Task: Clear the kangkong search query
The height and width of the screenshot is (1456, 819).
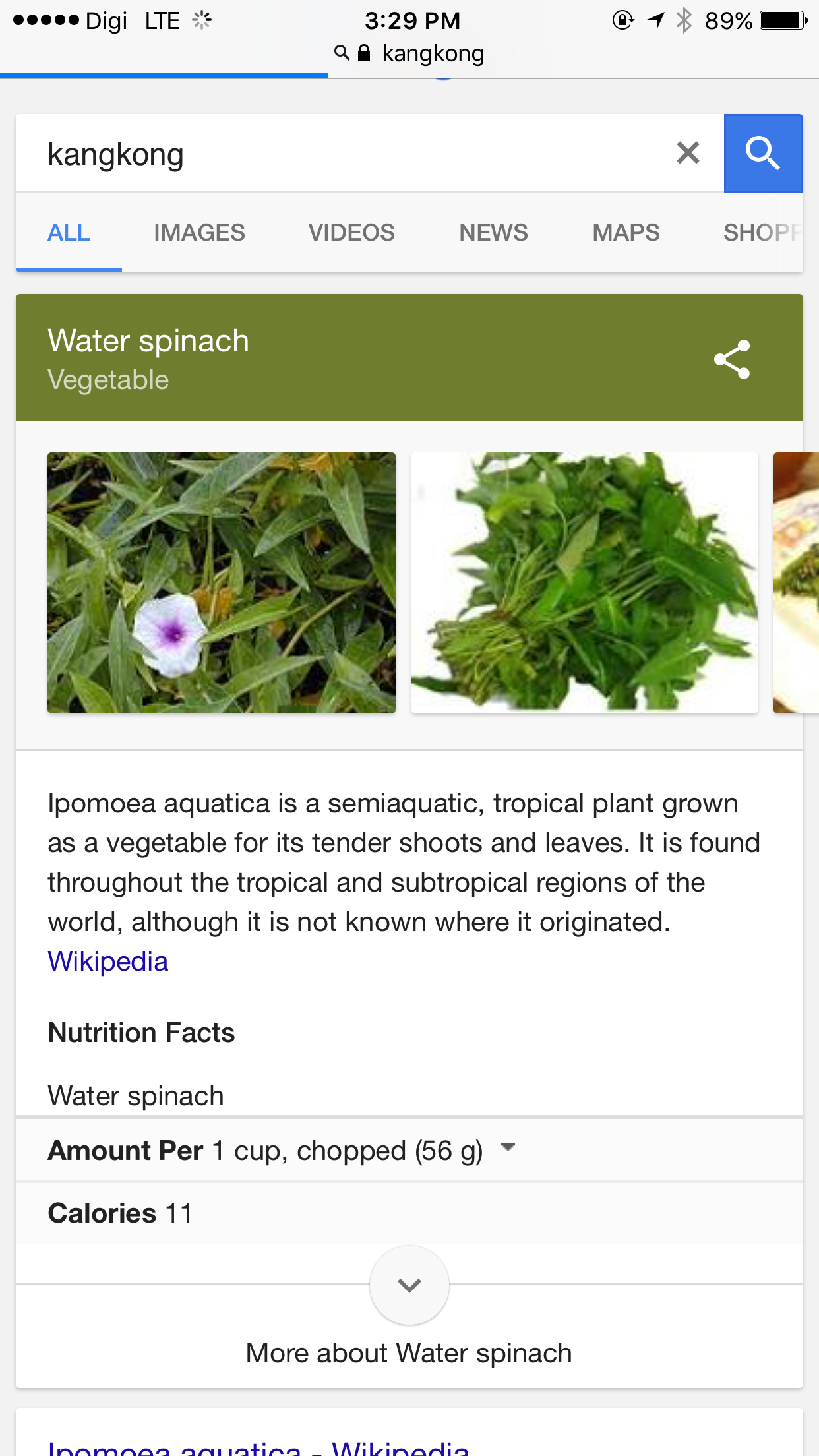Action: (x=688, y=154)
